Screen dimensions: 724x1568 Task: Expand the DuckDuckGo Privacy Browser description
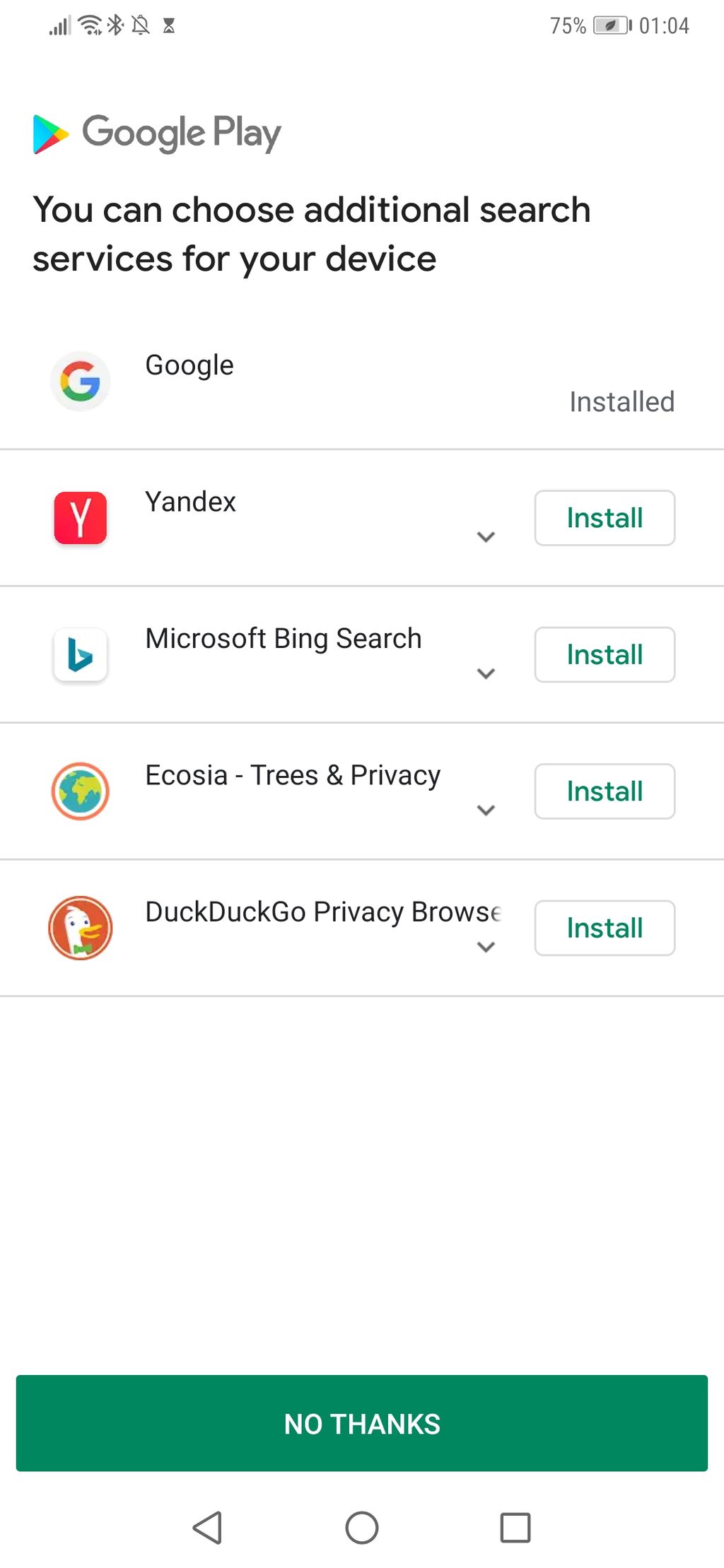486,947
